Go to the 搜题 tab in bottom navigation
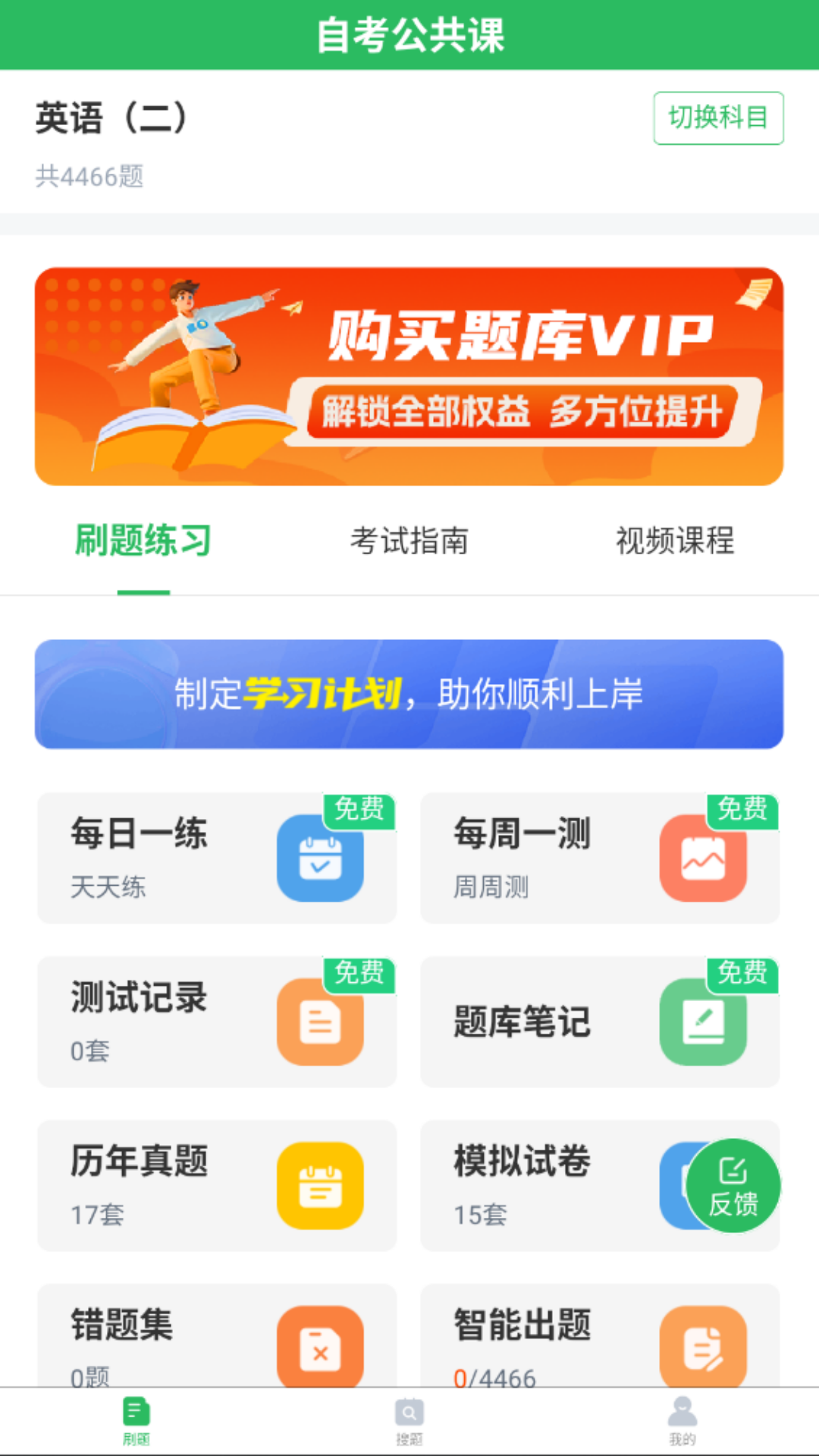Viewport: 819px width, 1456px height. point(409,1422)
